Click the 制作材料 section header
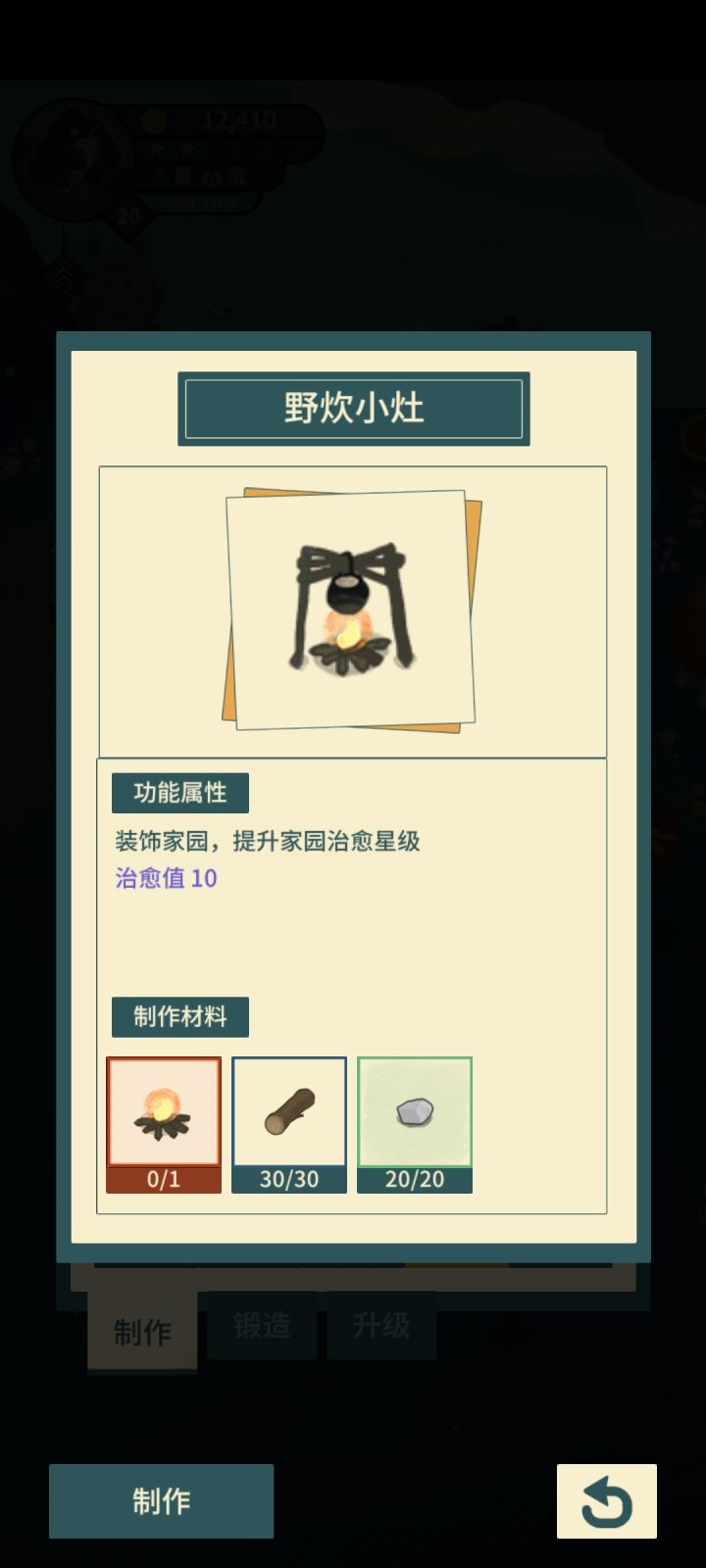This screenshot has height=1568, width=706. (x=180, y=1017)
